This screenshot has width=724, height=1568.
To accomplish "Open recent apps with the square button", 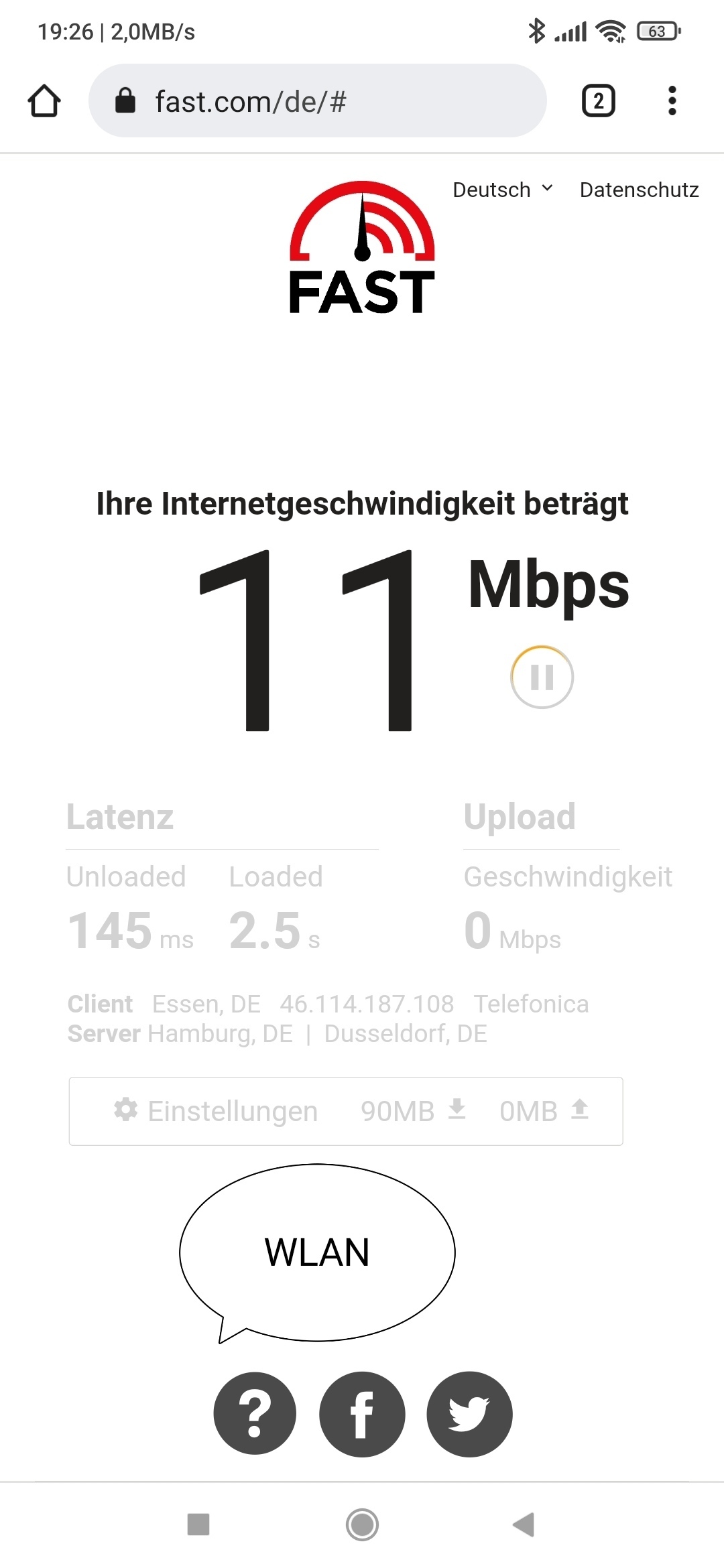I will click(198, 1524).
